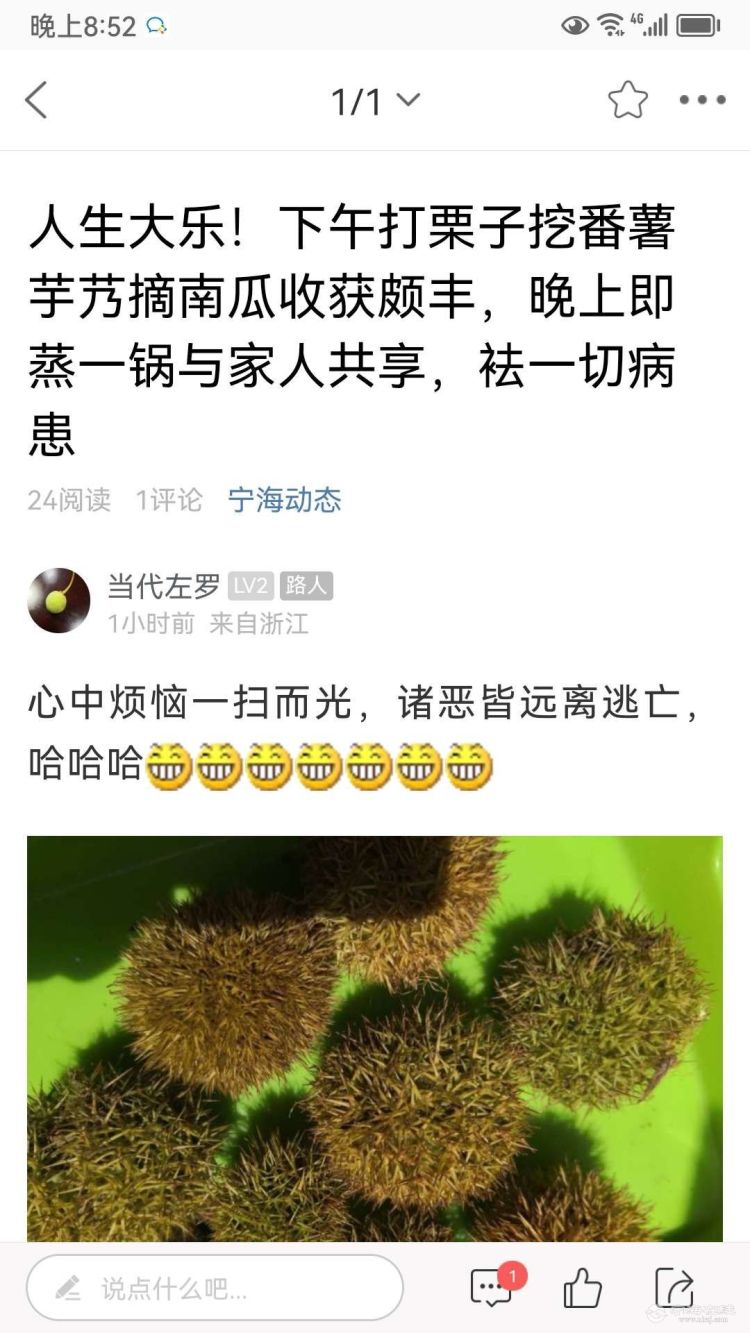This screenshot has width=750, height=1333.
Task: Go back using the top-left arrow
Action: coord(37,100)
